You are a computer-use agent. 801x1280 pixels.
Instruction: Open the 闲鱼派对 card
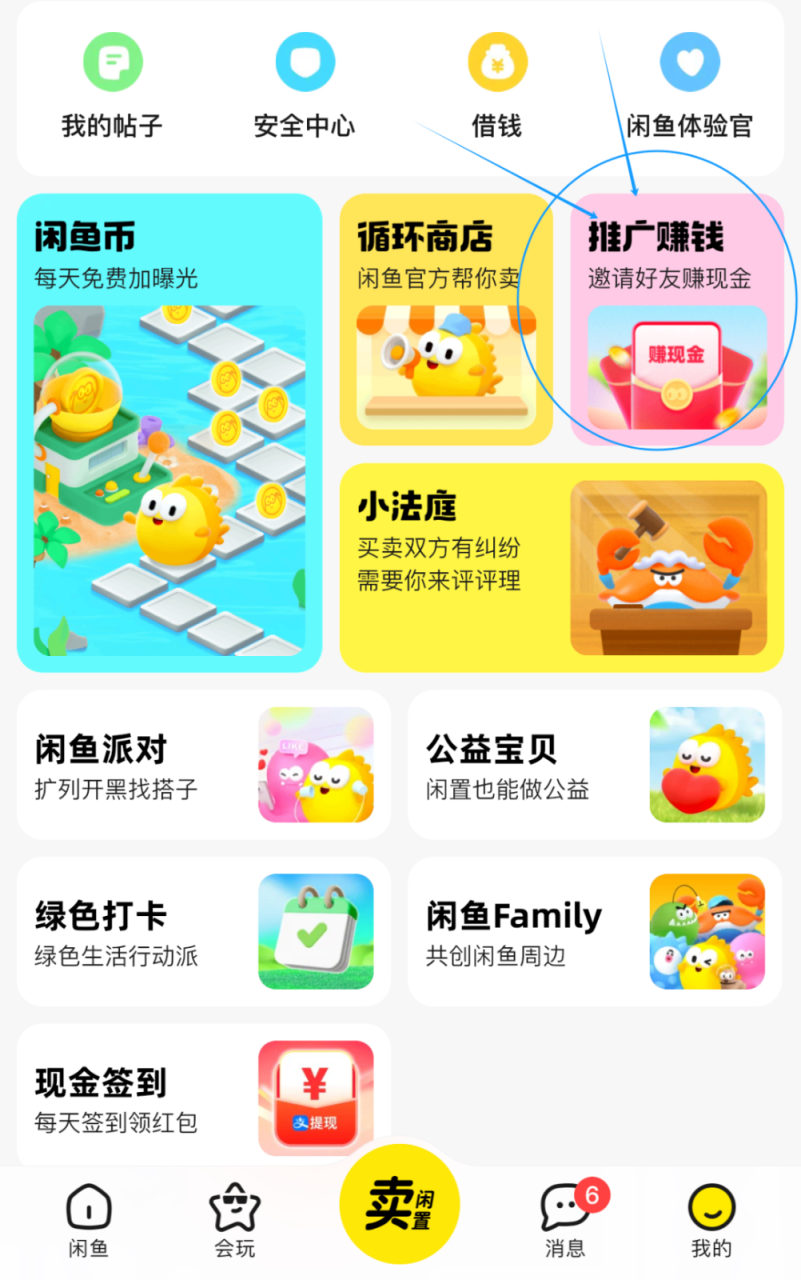(x=204, y=765)
